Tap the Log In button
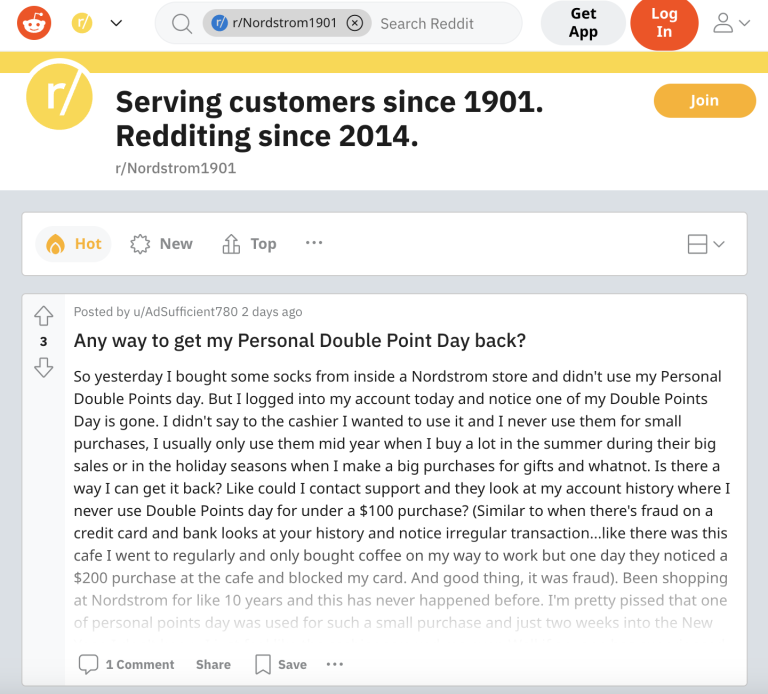This screenshot has width=768, height=694. coord(664,23)
